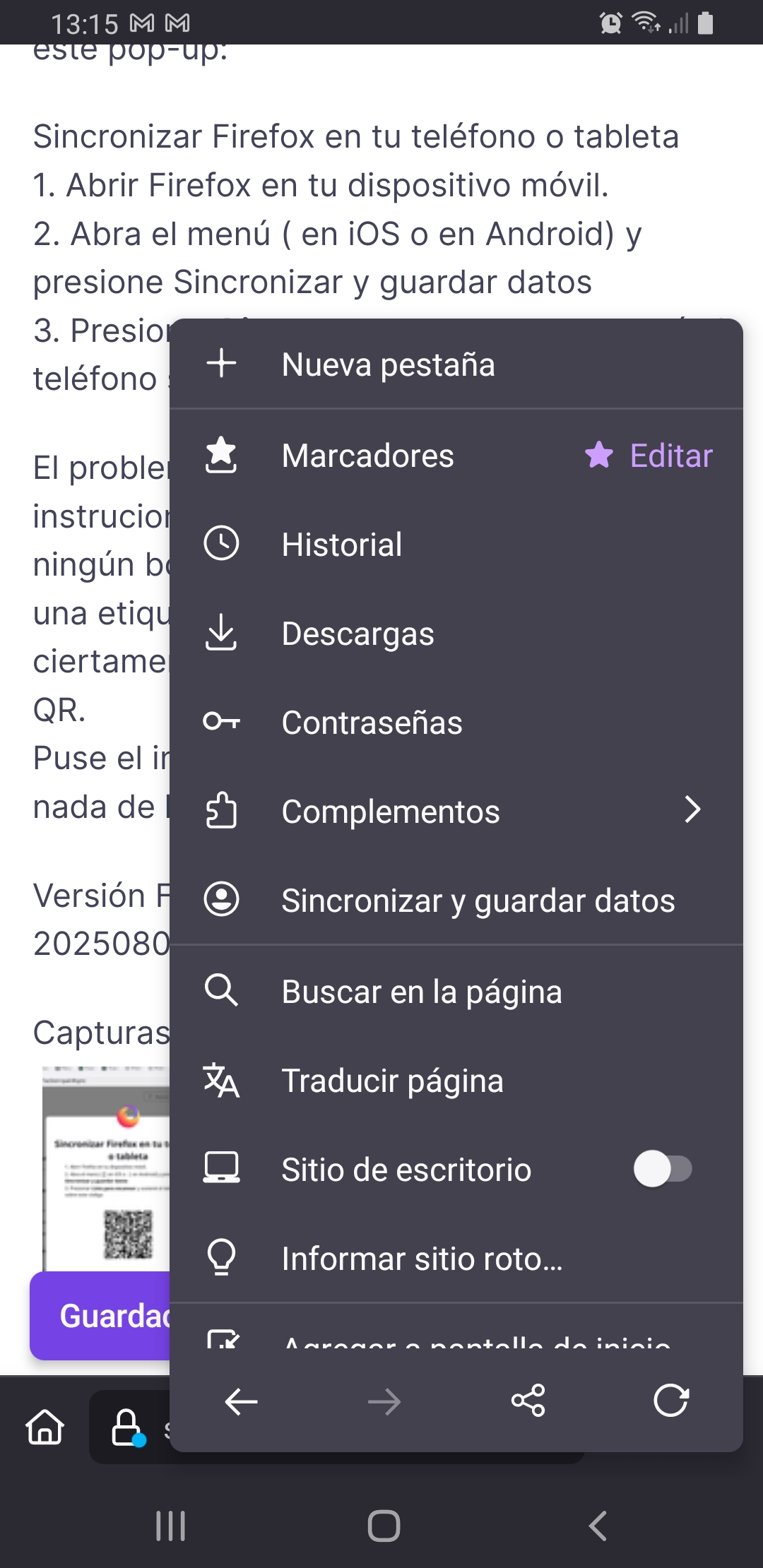Viewport: 763px width, 1568px height.
Task: Select Traducir página option
Action: 392,1081
